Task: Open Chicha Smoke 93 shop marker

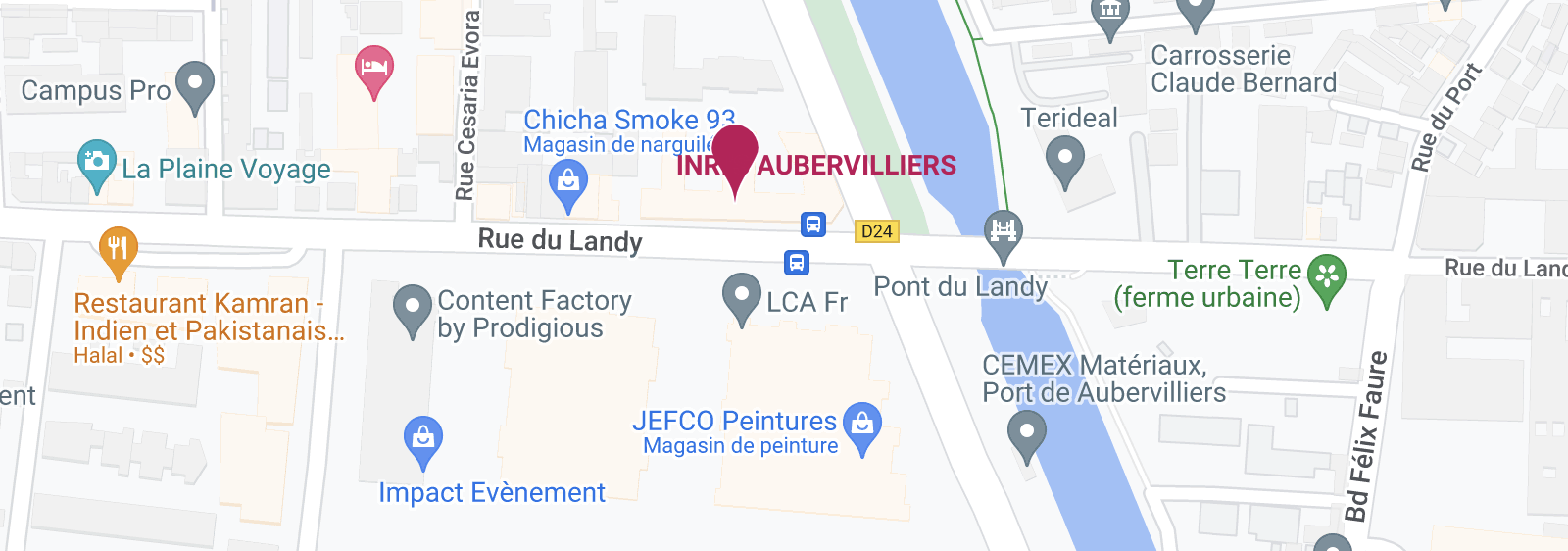Action: 568,182
